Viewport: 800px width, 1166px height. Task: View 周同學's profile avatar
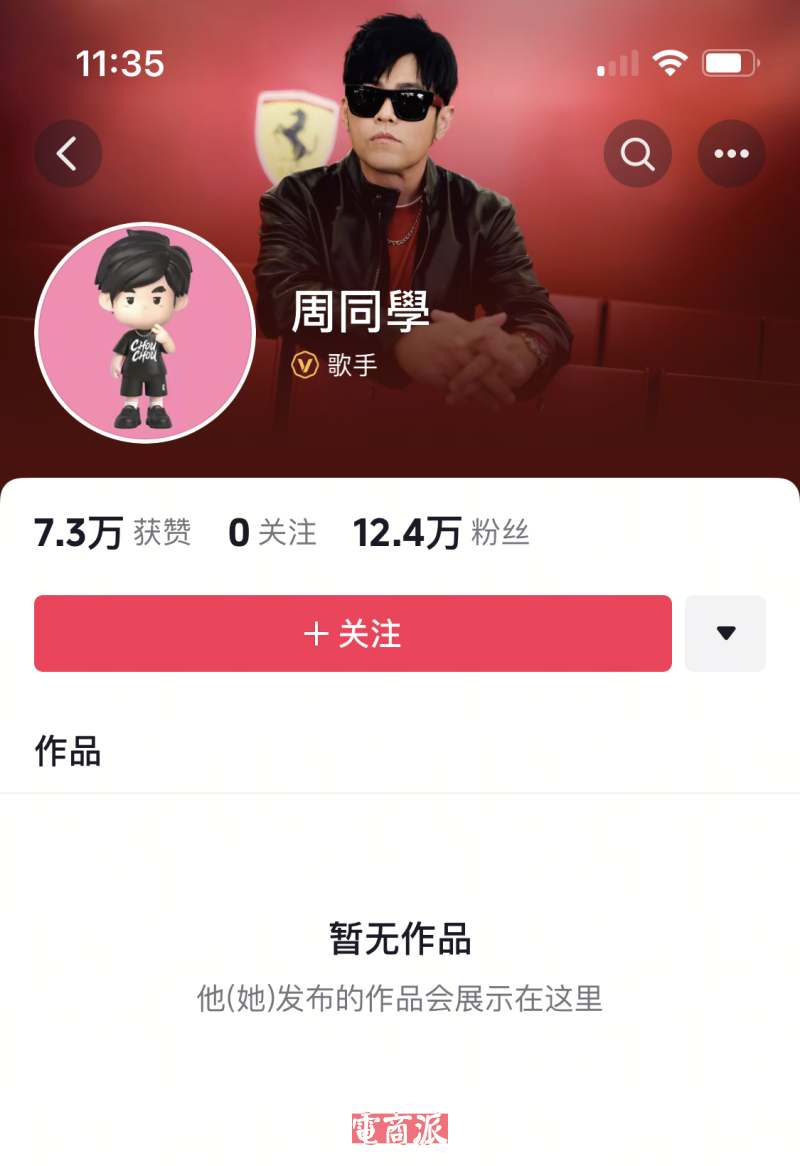[x=145, y=332]
